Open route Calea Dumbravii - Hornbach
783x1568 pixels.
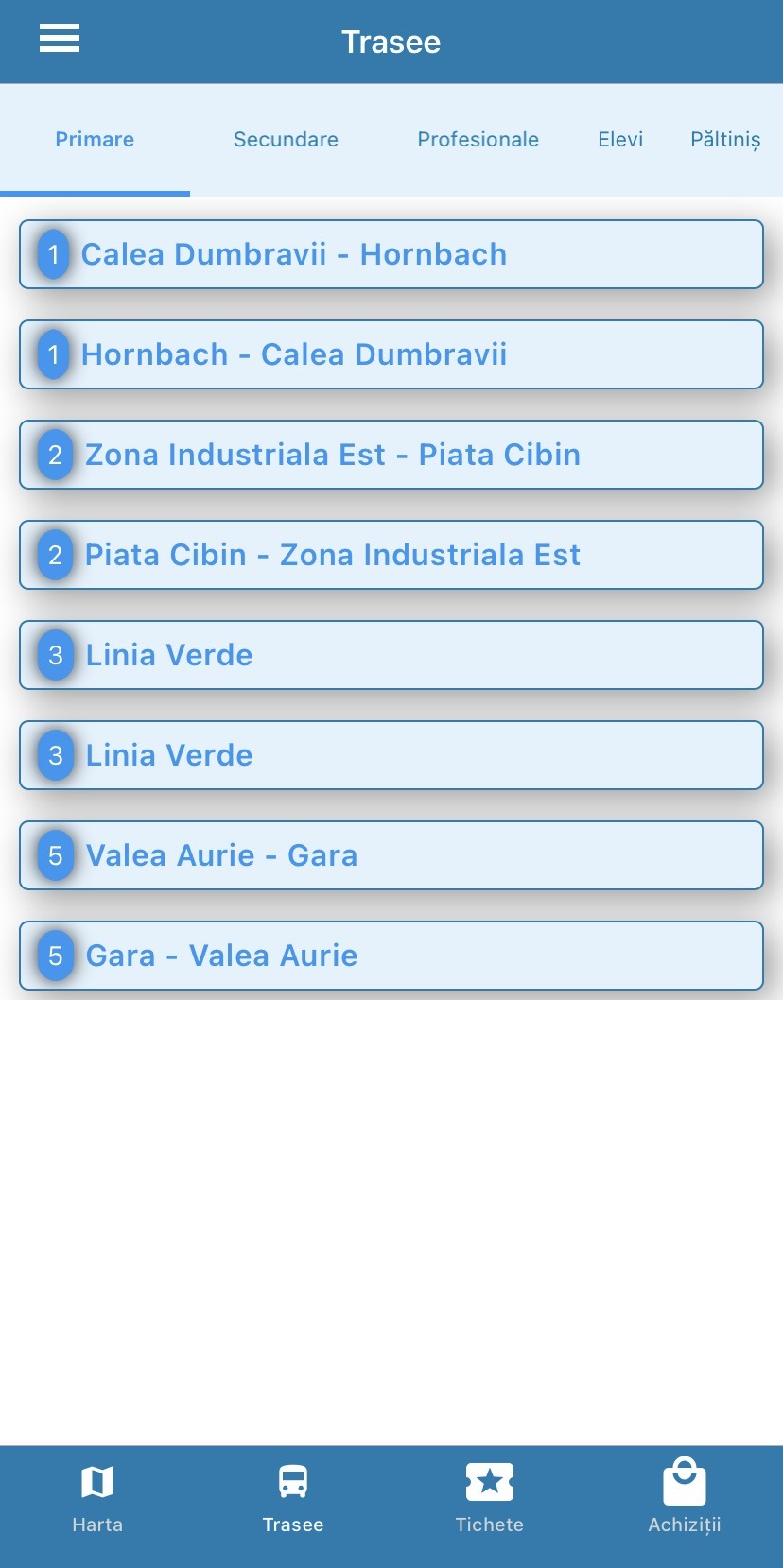[x=391, y=254]
